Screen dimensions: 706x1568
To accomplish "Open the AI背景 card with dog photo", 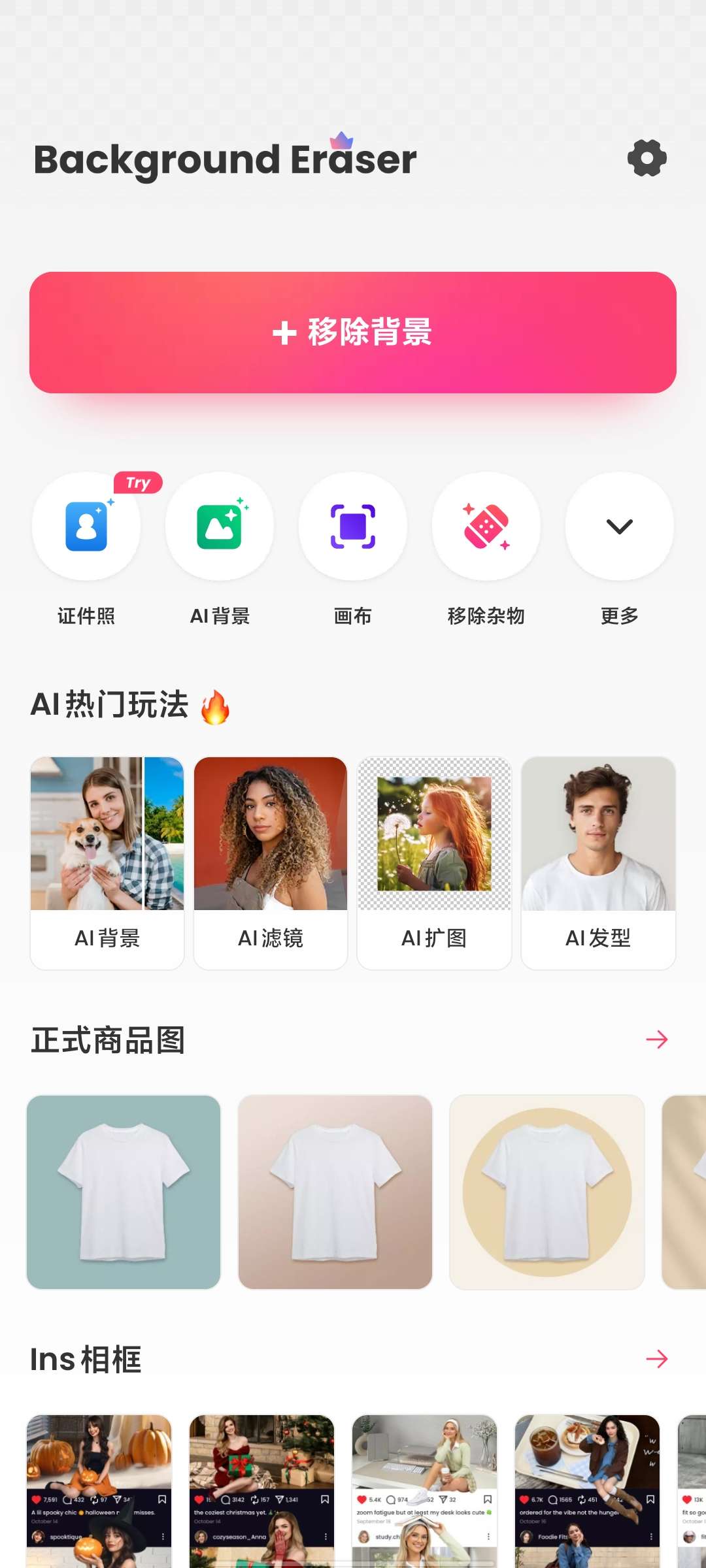I will tap(107, 862).
